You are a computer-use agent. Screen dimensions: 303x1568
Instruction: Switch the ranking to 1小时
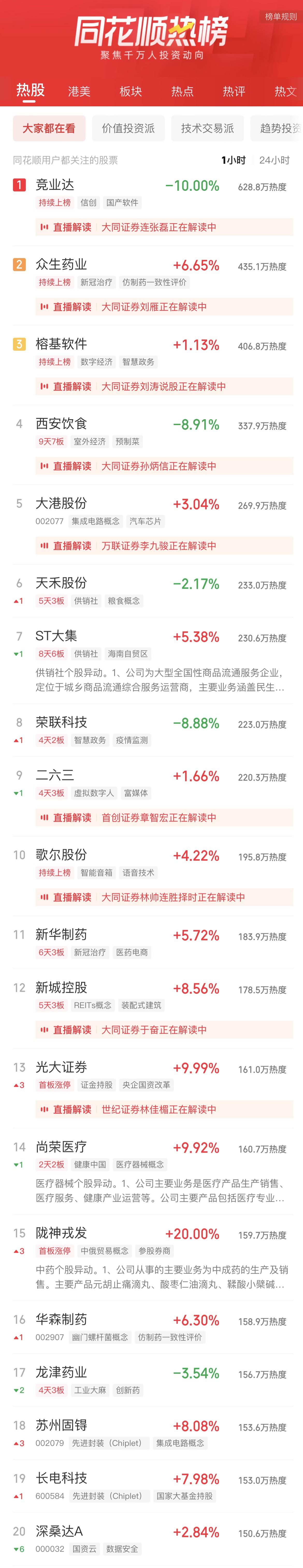point(233,160)
